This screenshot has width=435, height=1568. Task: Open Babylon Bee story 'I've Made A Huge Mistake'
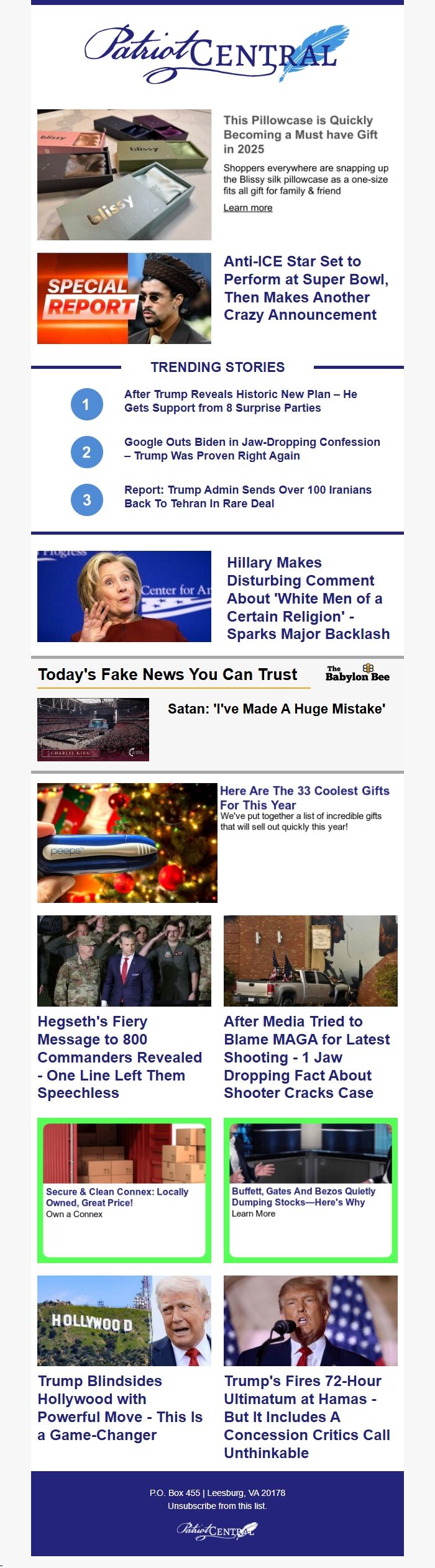(x=276, y=709)
